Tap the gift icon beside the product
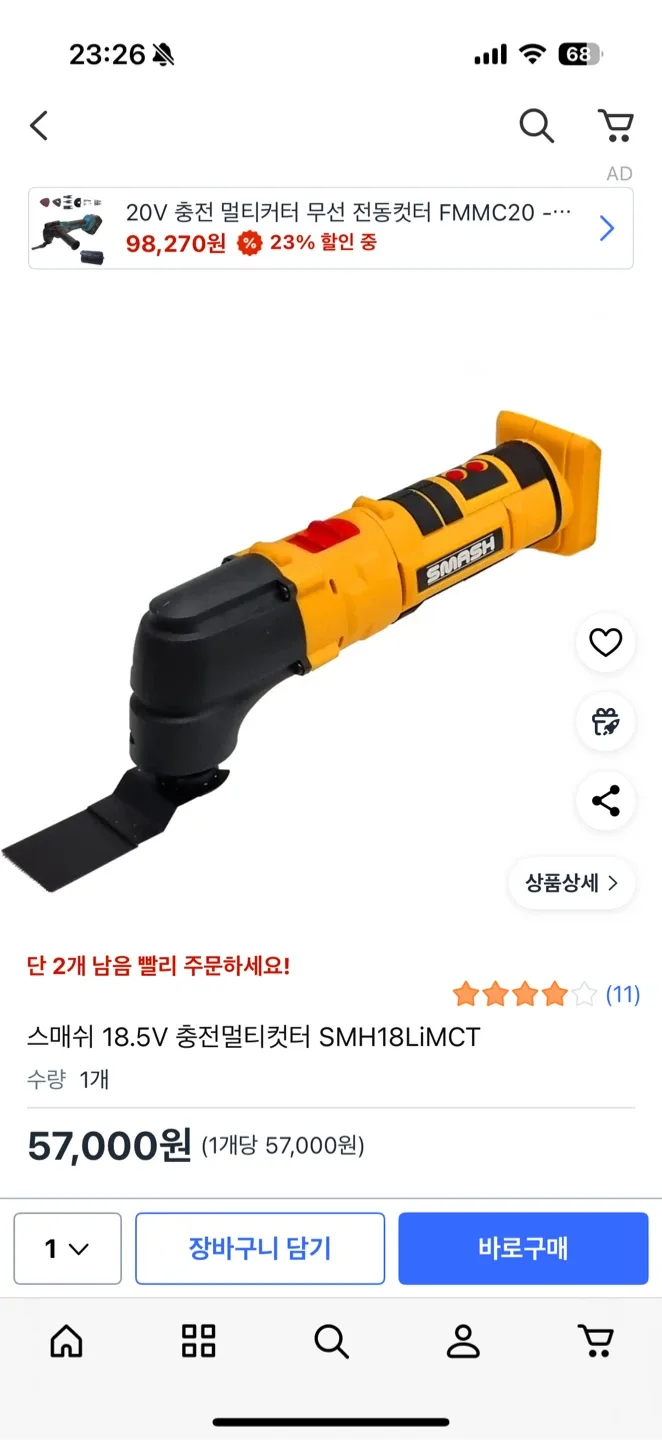 point(605,721)
